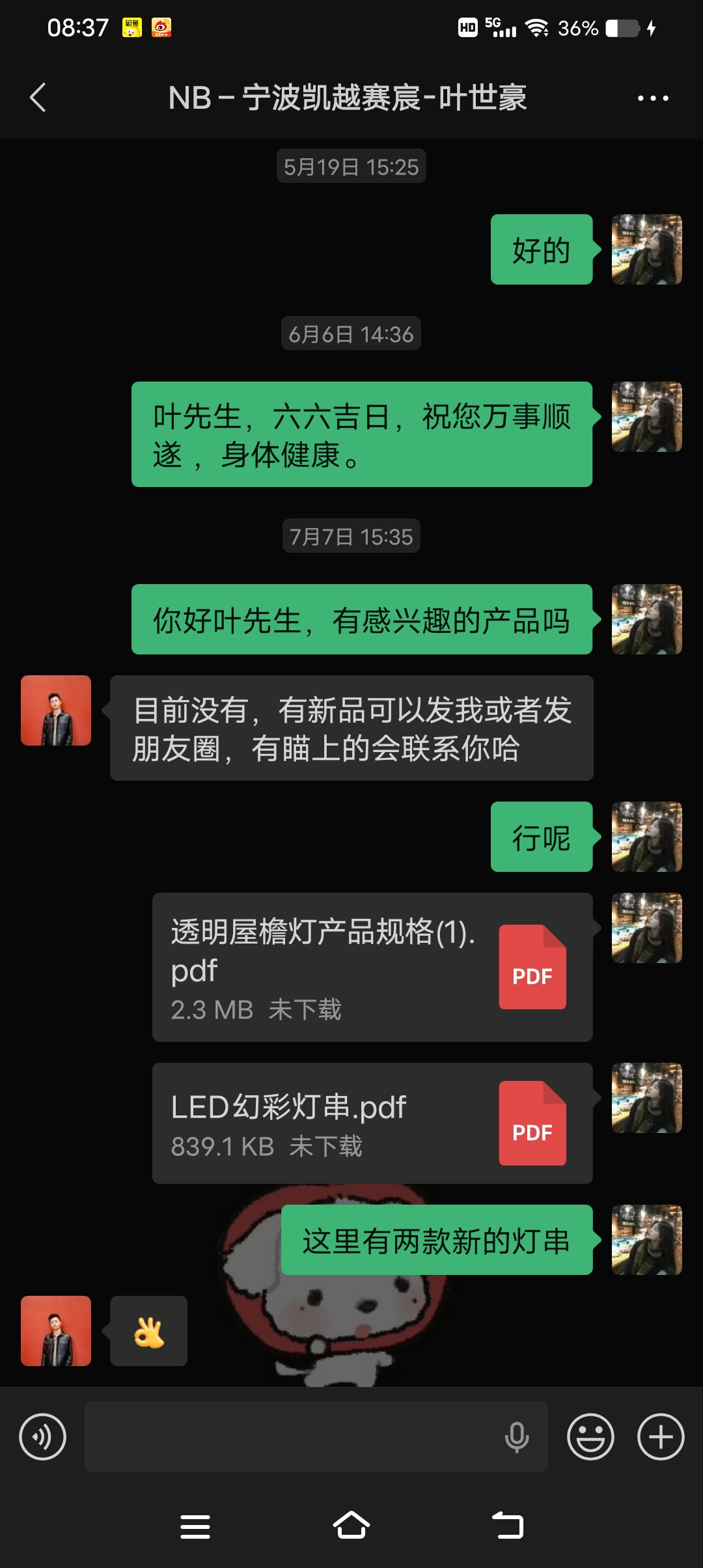Open the LED幻彩灯串.pdf file
The height and width of the screenshot is (1568, 703).
point(372,1123)
